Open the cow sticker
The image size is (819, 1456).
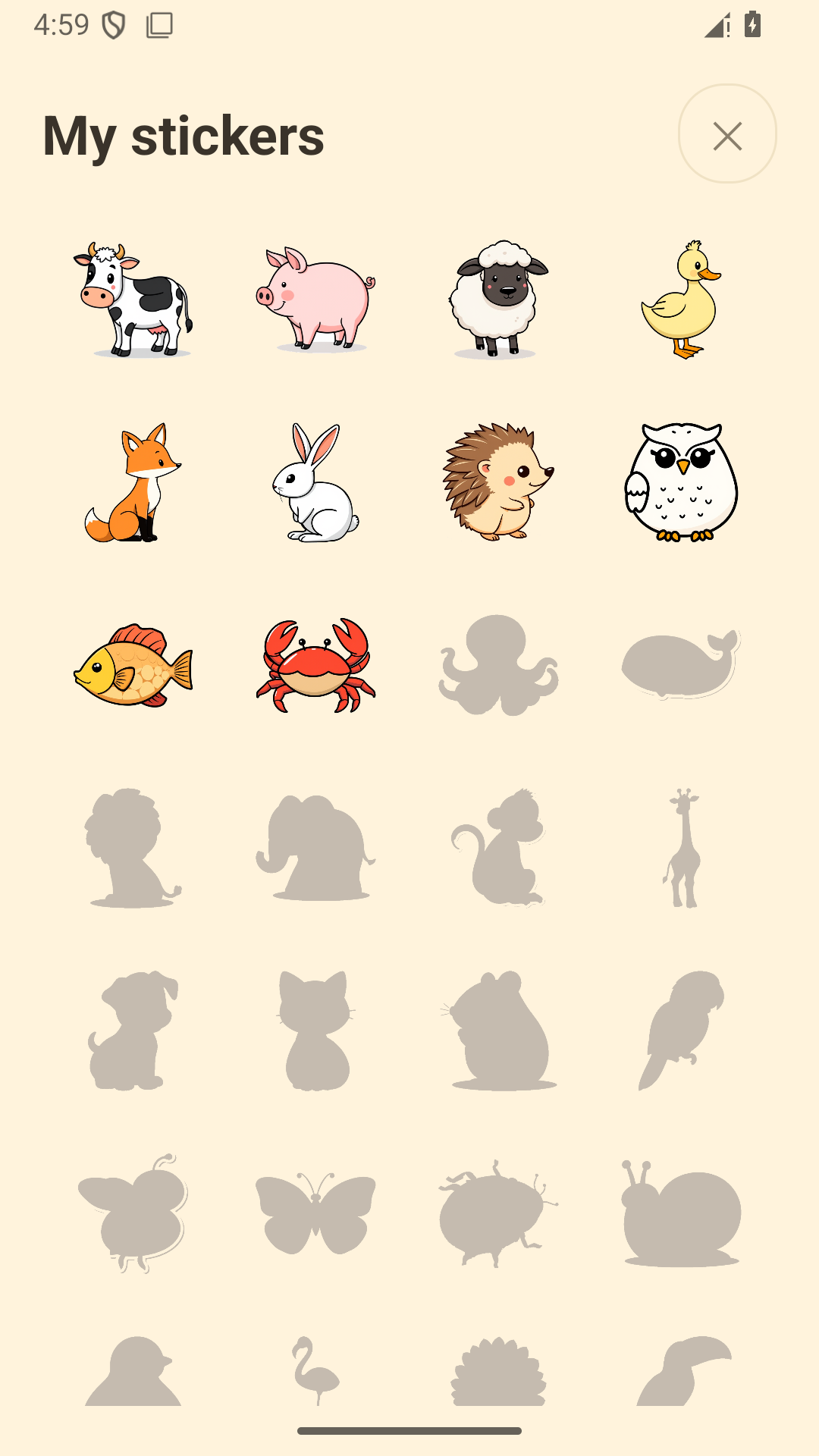pos(133,300)
